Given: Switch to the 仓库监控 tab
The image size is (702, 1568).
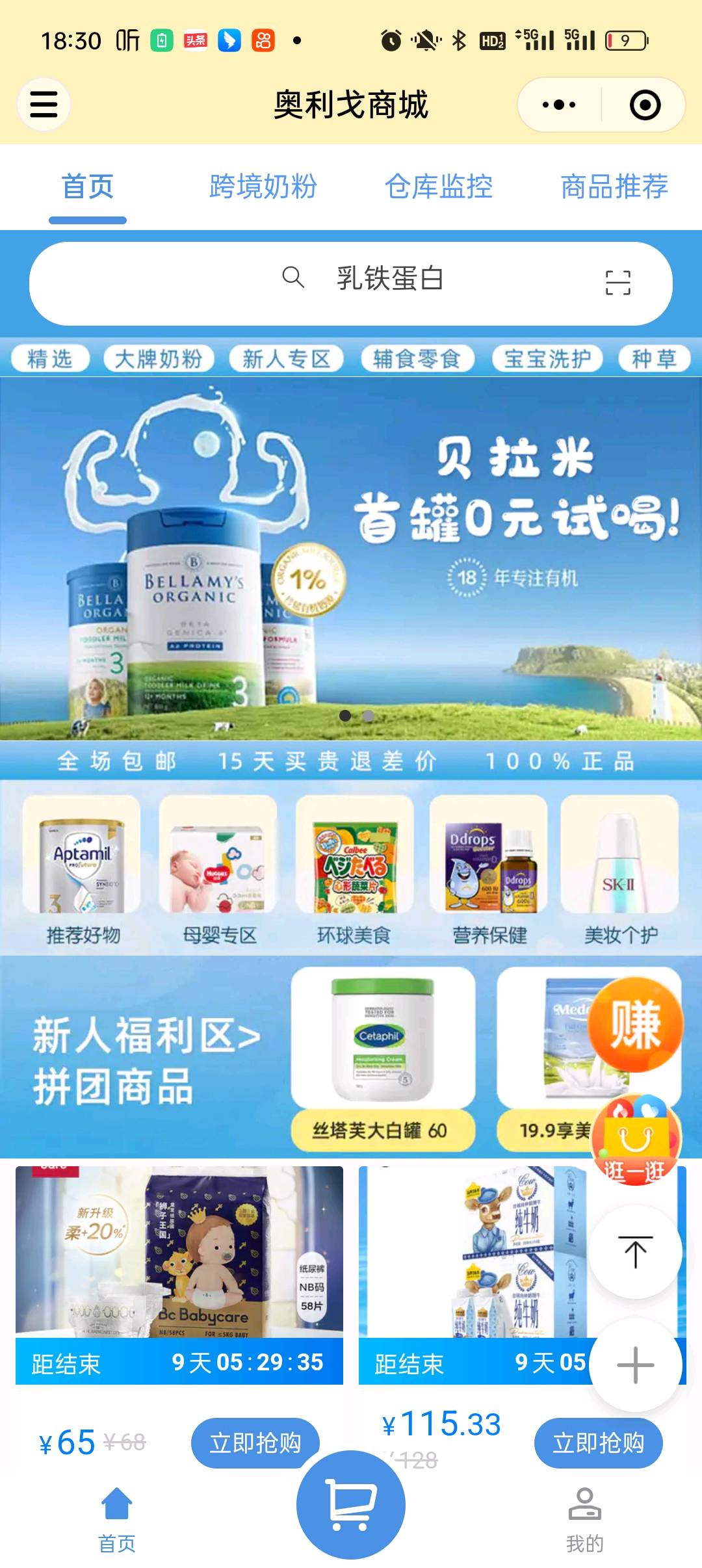Looking at the screenshot, I should [439, 187].
